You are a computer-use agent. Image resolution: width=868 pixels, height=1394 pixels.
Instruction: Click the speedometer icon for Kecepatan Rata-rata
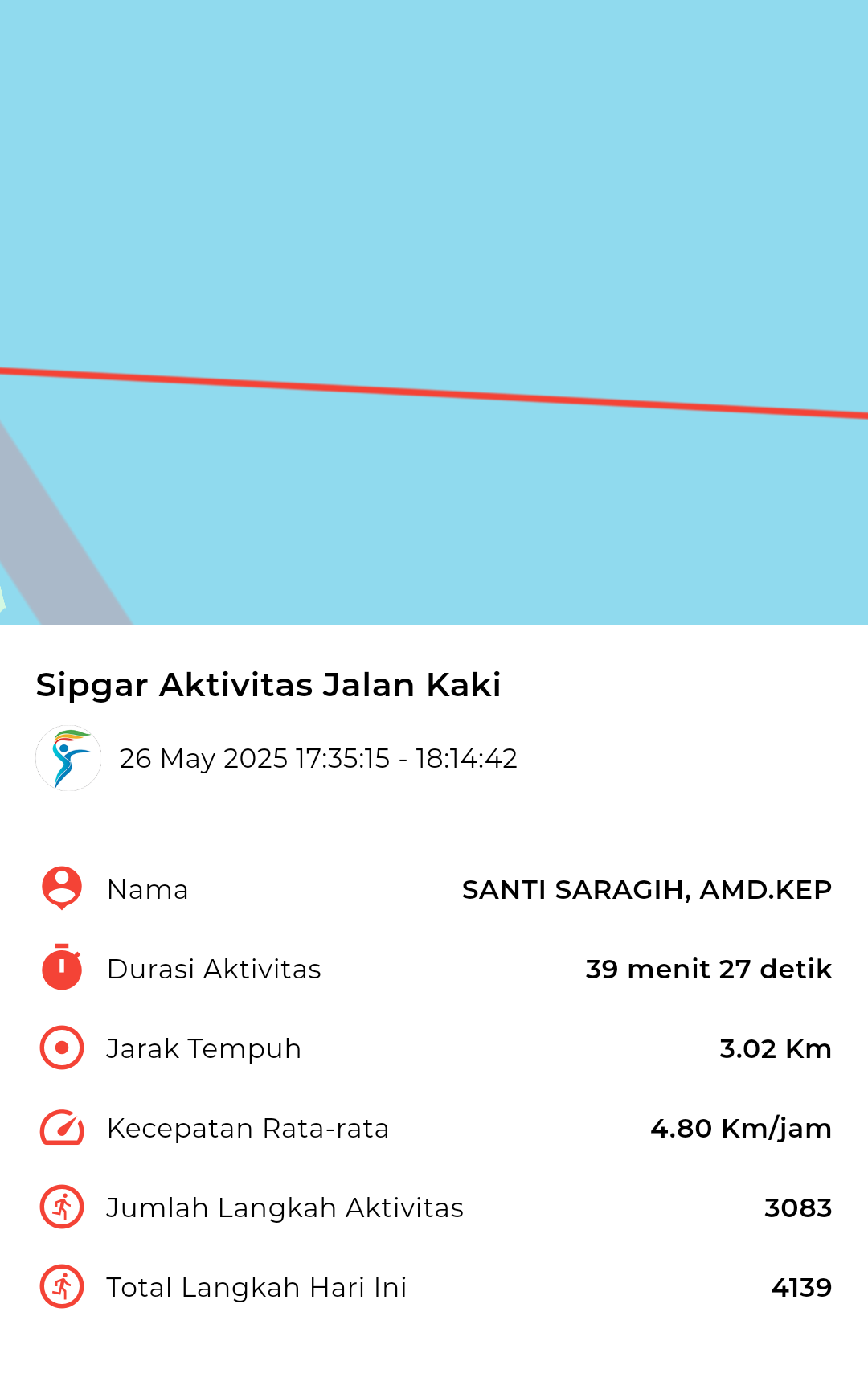pos(60,1127)
